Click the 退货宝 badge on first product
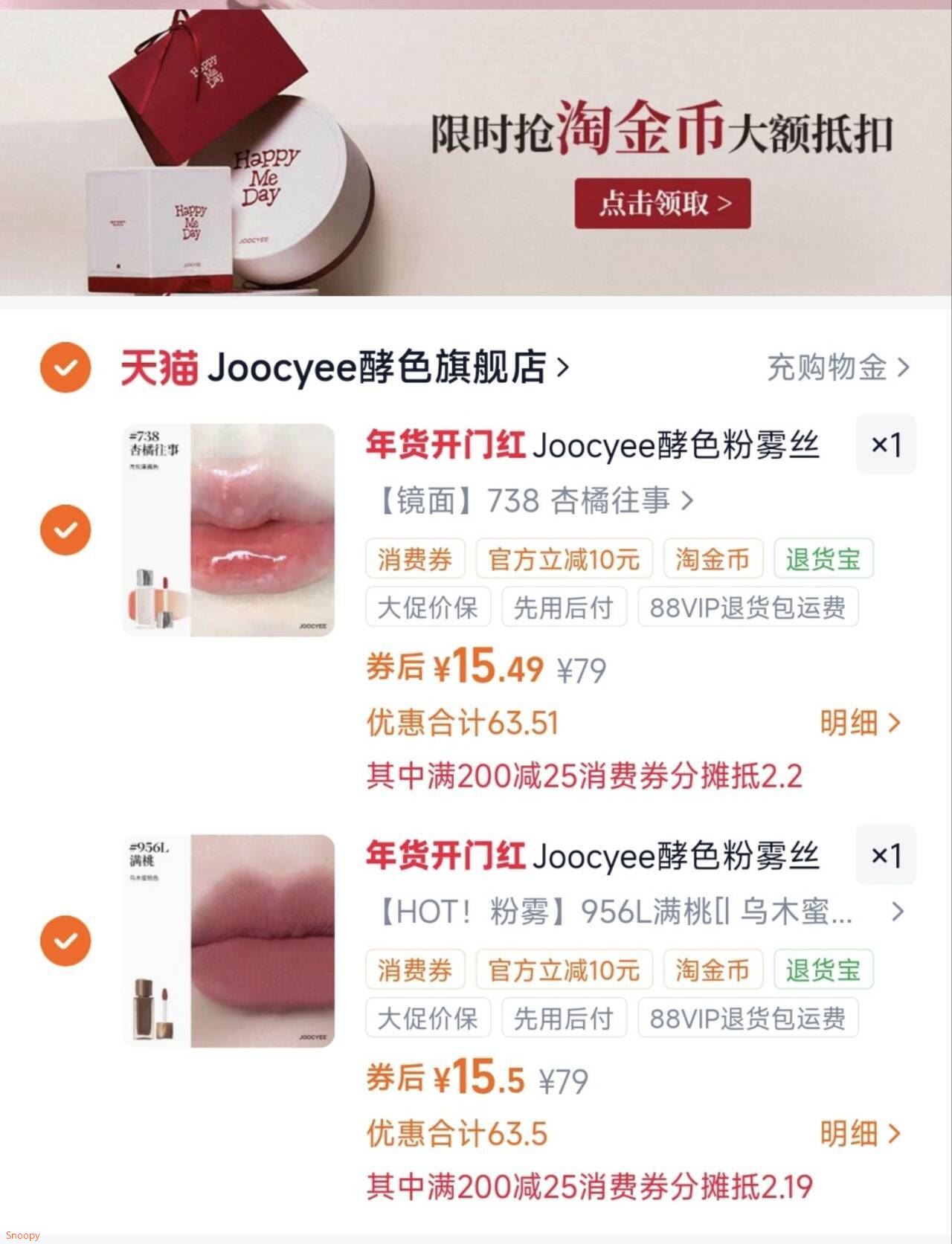 pos(823,559)
